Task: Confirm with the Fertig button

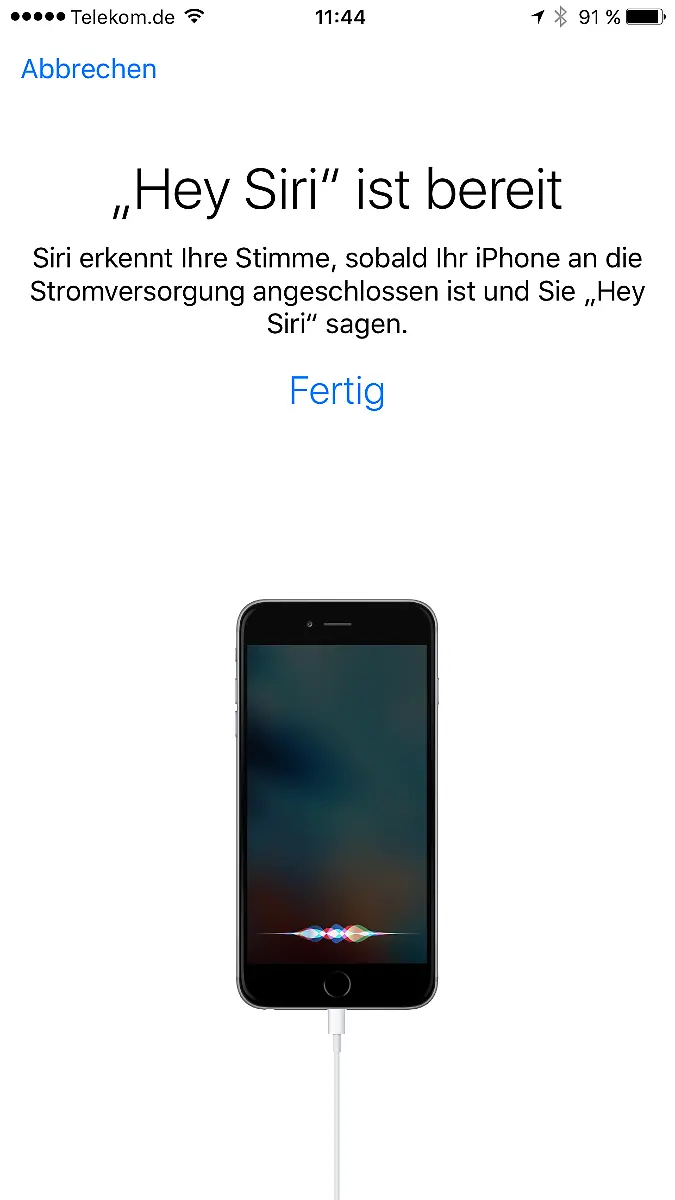Action: (x=337, y=390)
